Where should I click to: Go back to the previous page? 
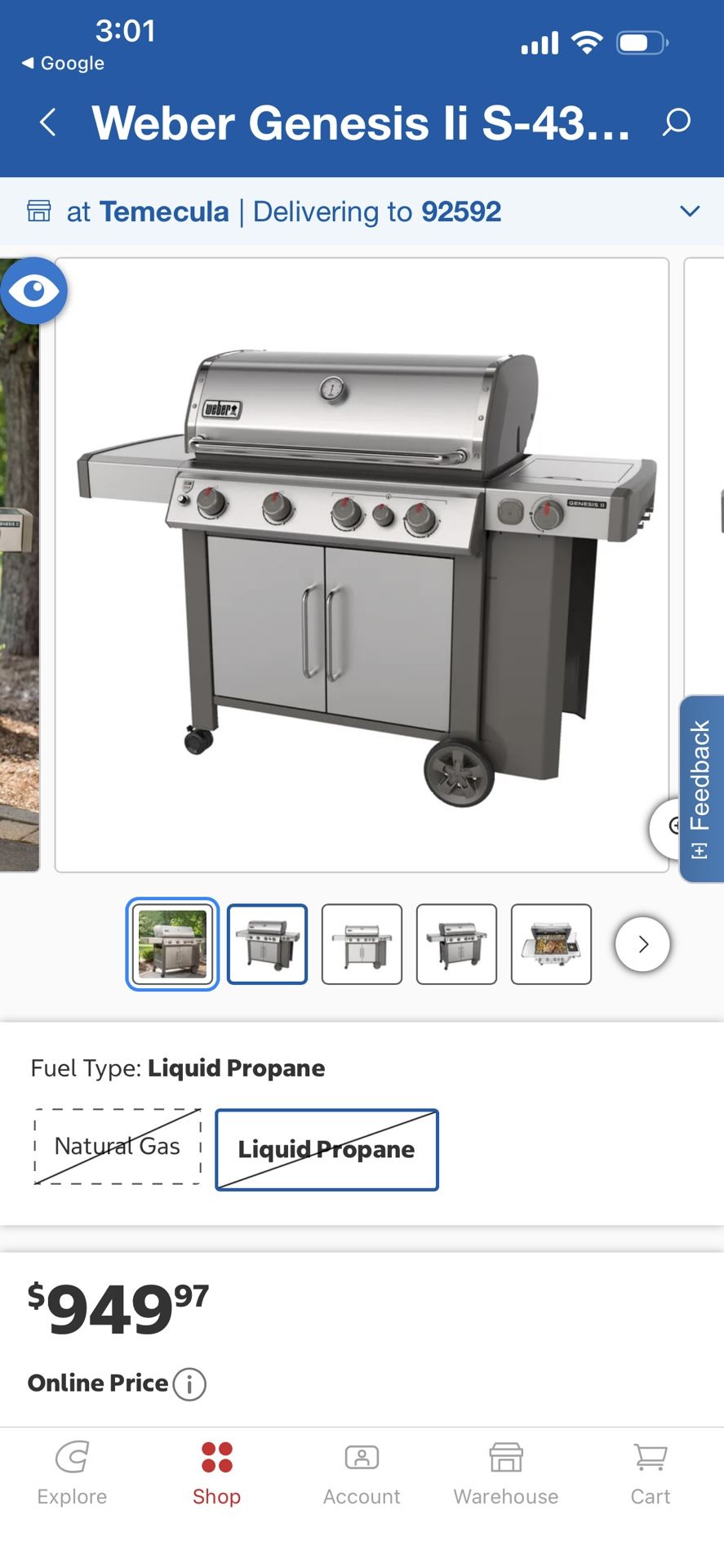click(48, 122)
